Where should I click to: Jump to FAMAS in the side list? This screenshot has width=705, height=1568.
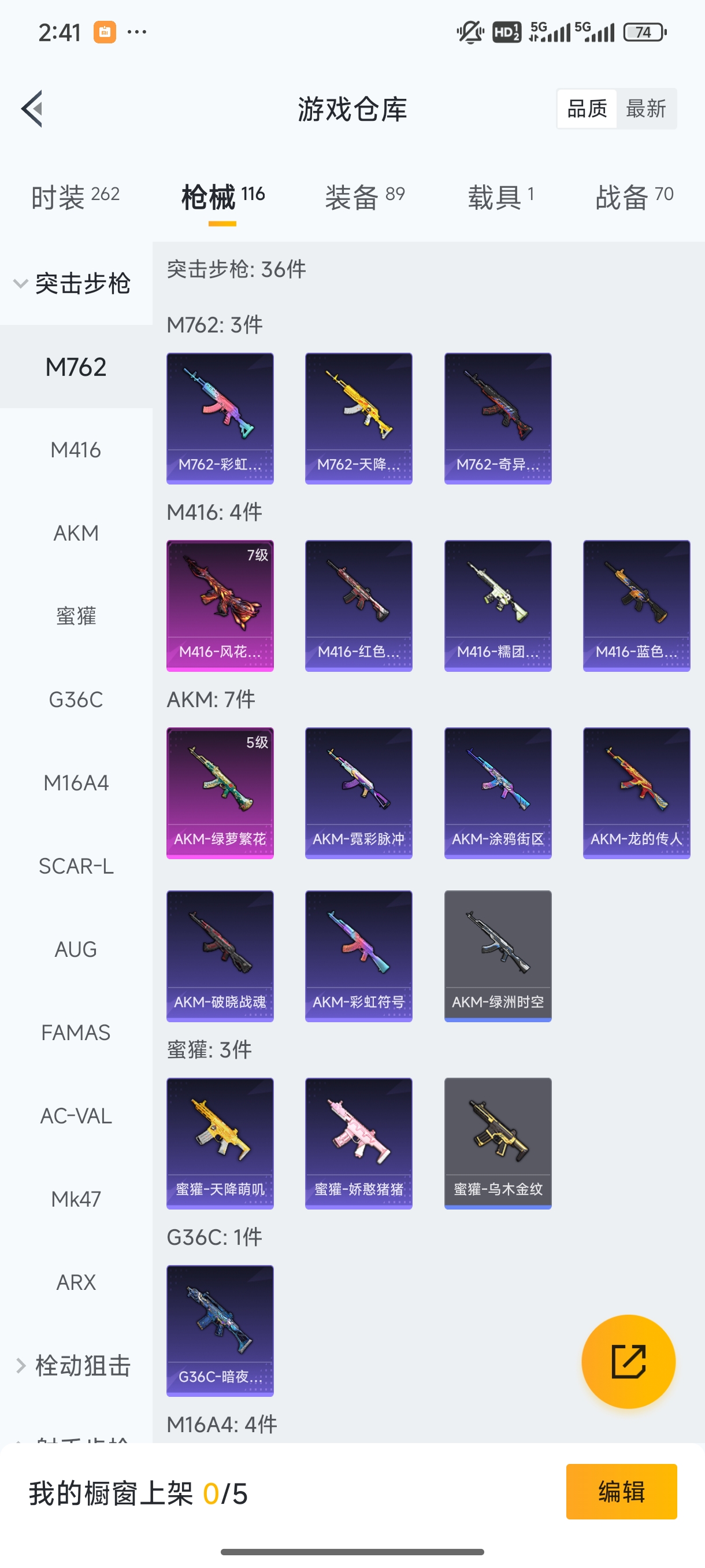pyautogui.click(x=76, y=1033)
